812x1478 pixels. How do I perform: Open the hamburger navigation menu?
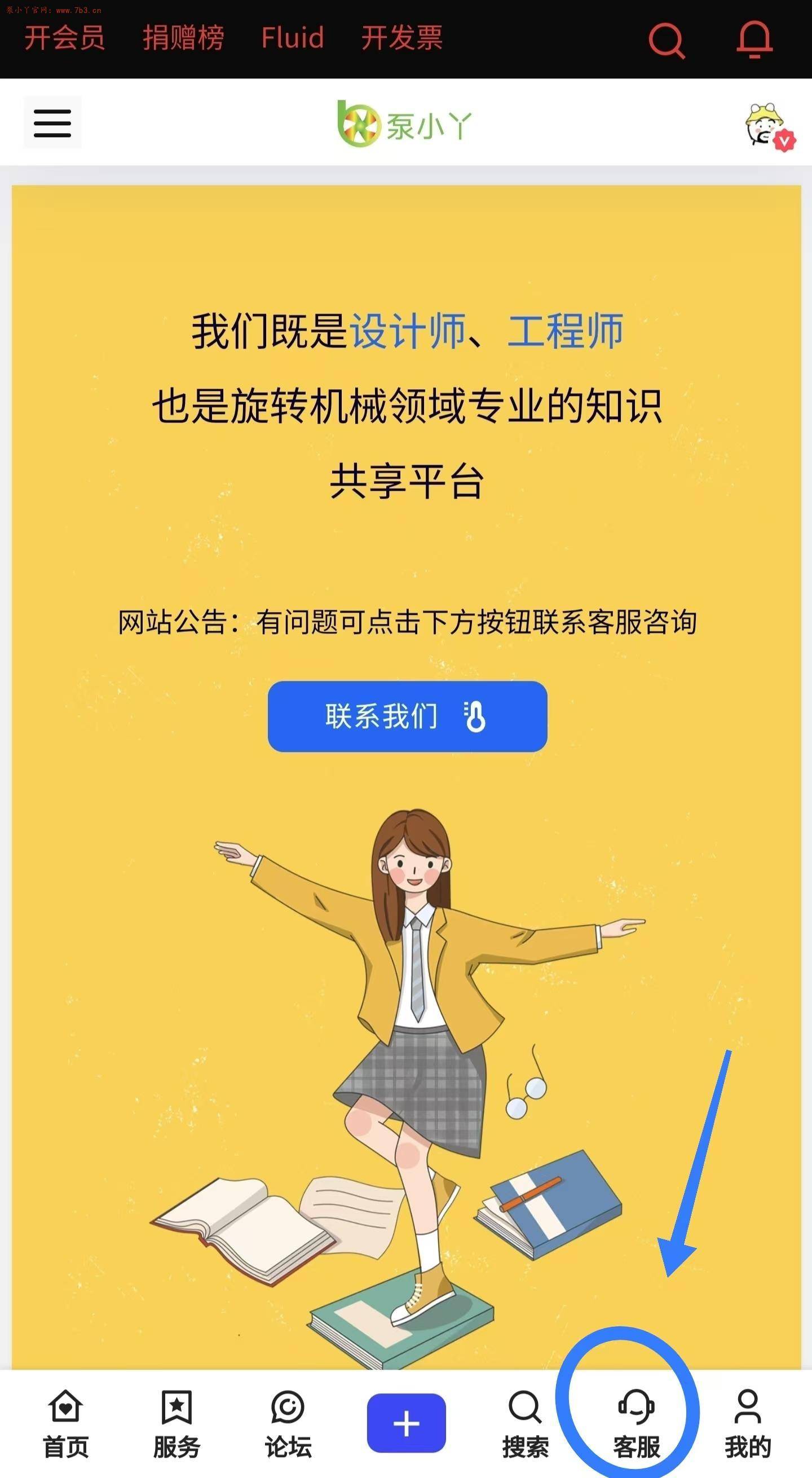pyautogui.click(x=52, y=122)
